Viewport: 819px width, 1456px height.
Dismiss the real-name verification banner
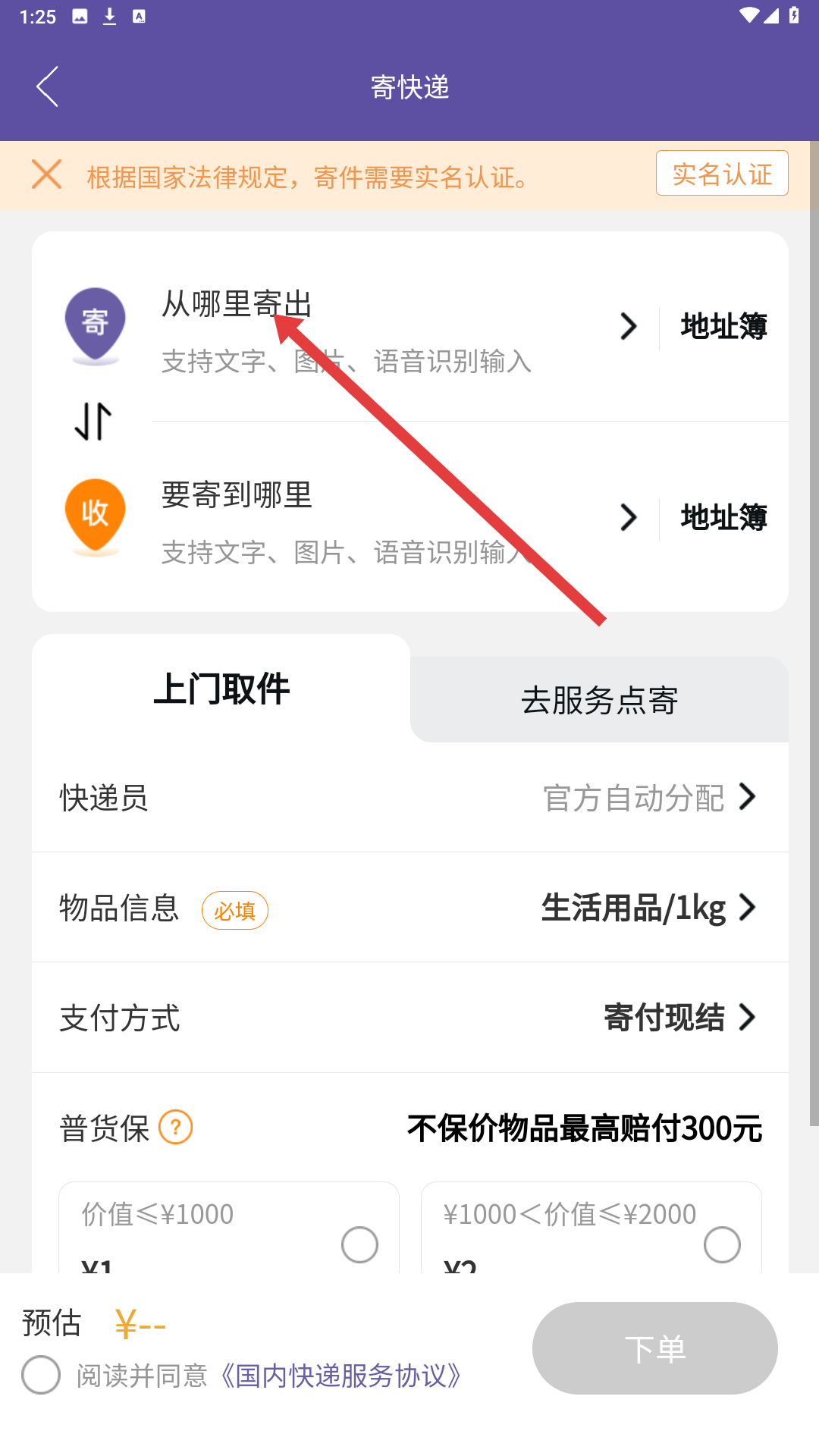click(46, 174)
